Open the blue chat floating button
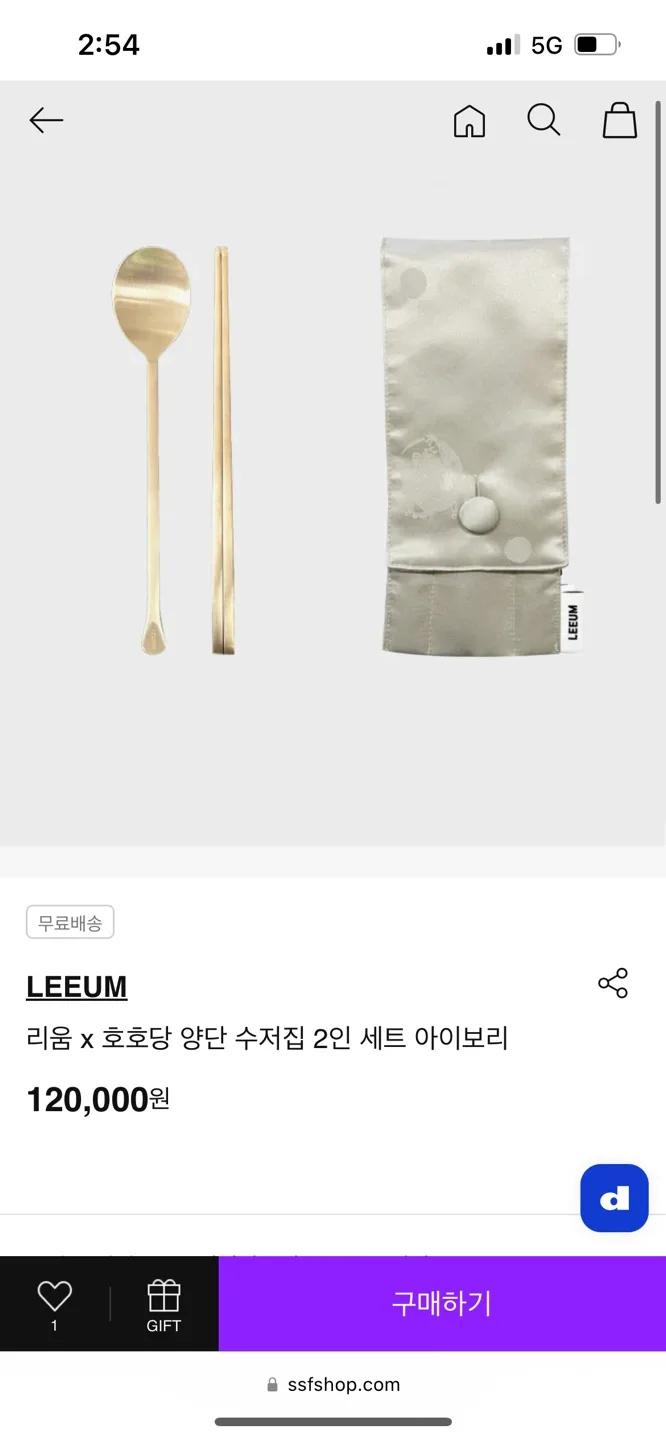Screen dimensions: 666x1440 (x=614, y=1197)
